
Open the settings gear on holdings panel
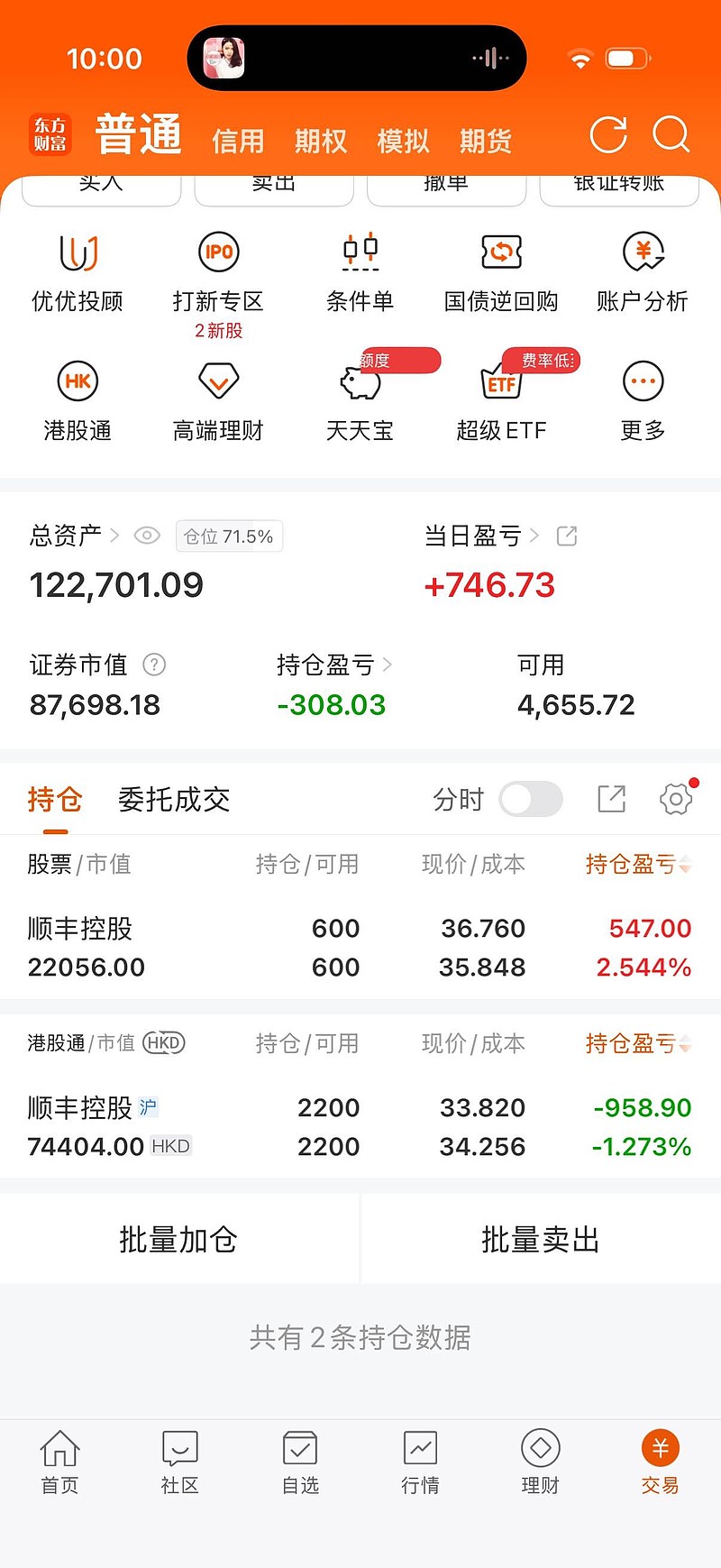[x=674, y=798]
